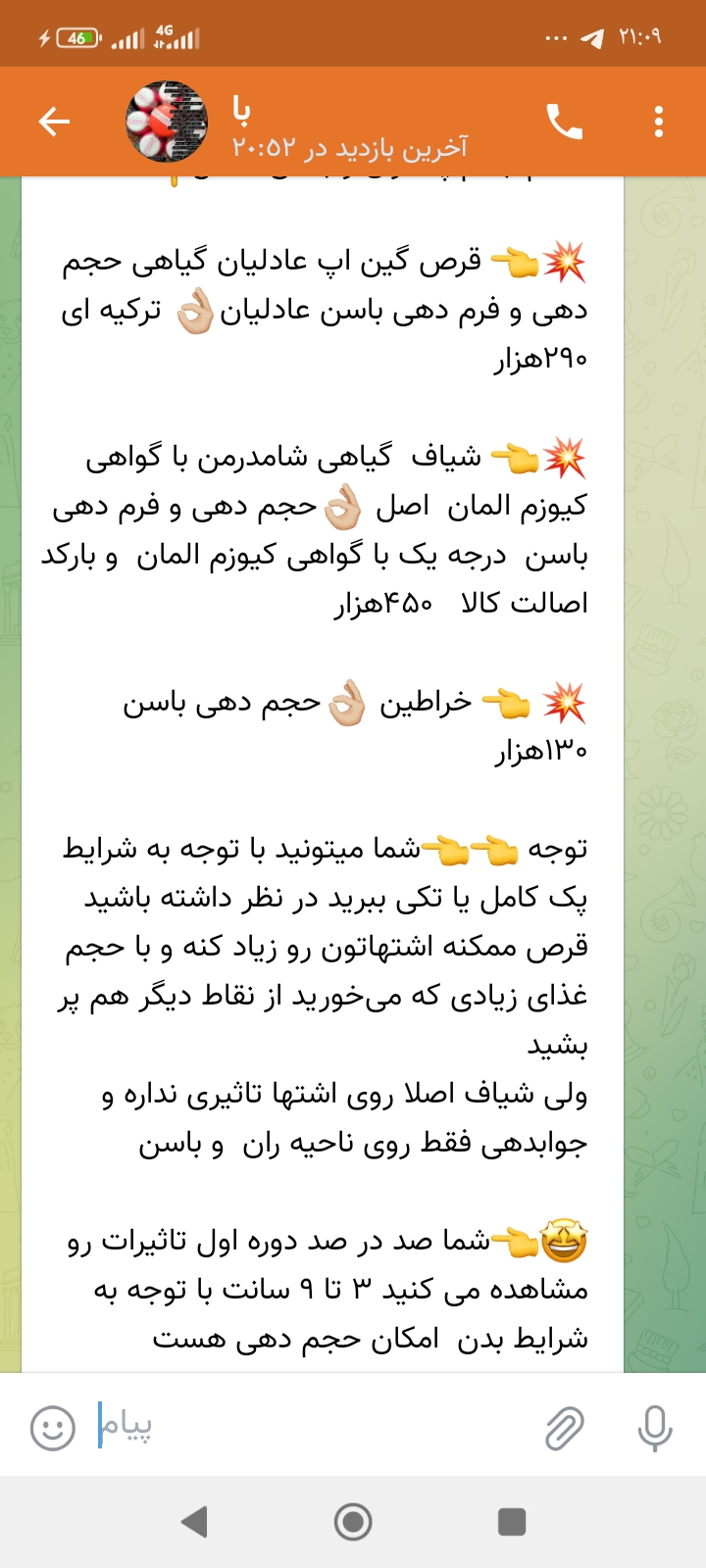
Task: Go to the home screen
Action: click(353, 1521)
